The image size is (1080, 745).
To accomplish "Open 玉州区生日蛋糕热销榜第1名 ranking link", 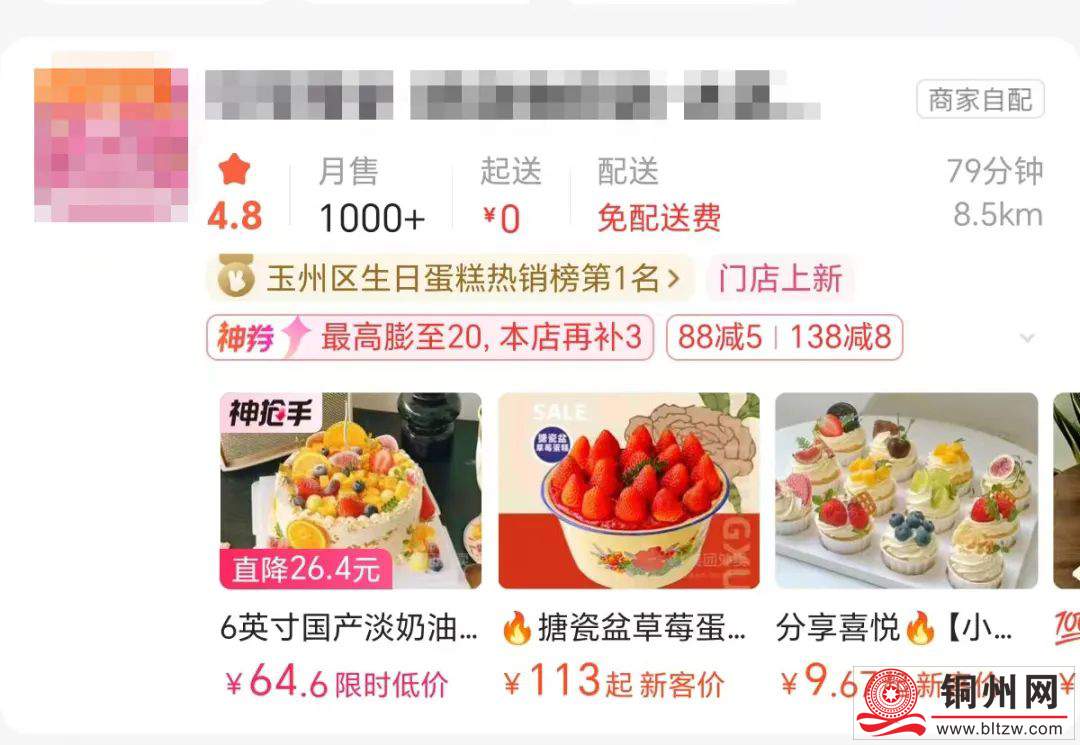I will pyautogui.click(x=450, y=279).
